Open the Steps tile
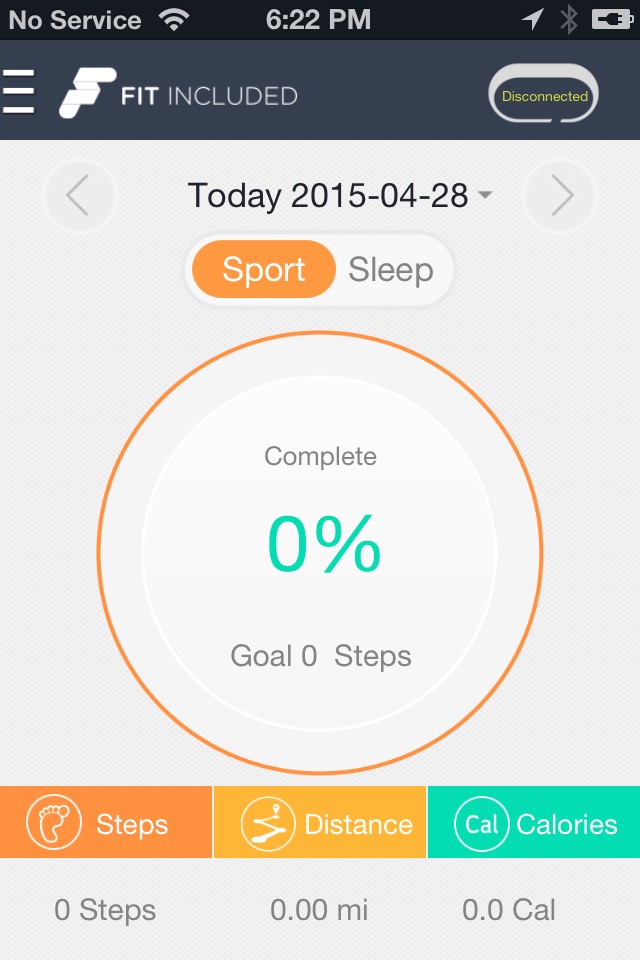640x960 pixels. [106, 824]
